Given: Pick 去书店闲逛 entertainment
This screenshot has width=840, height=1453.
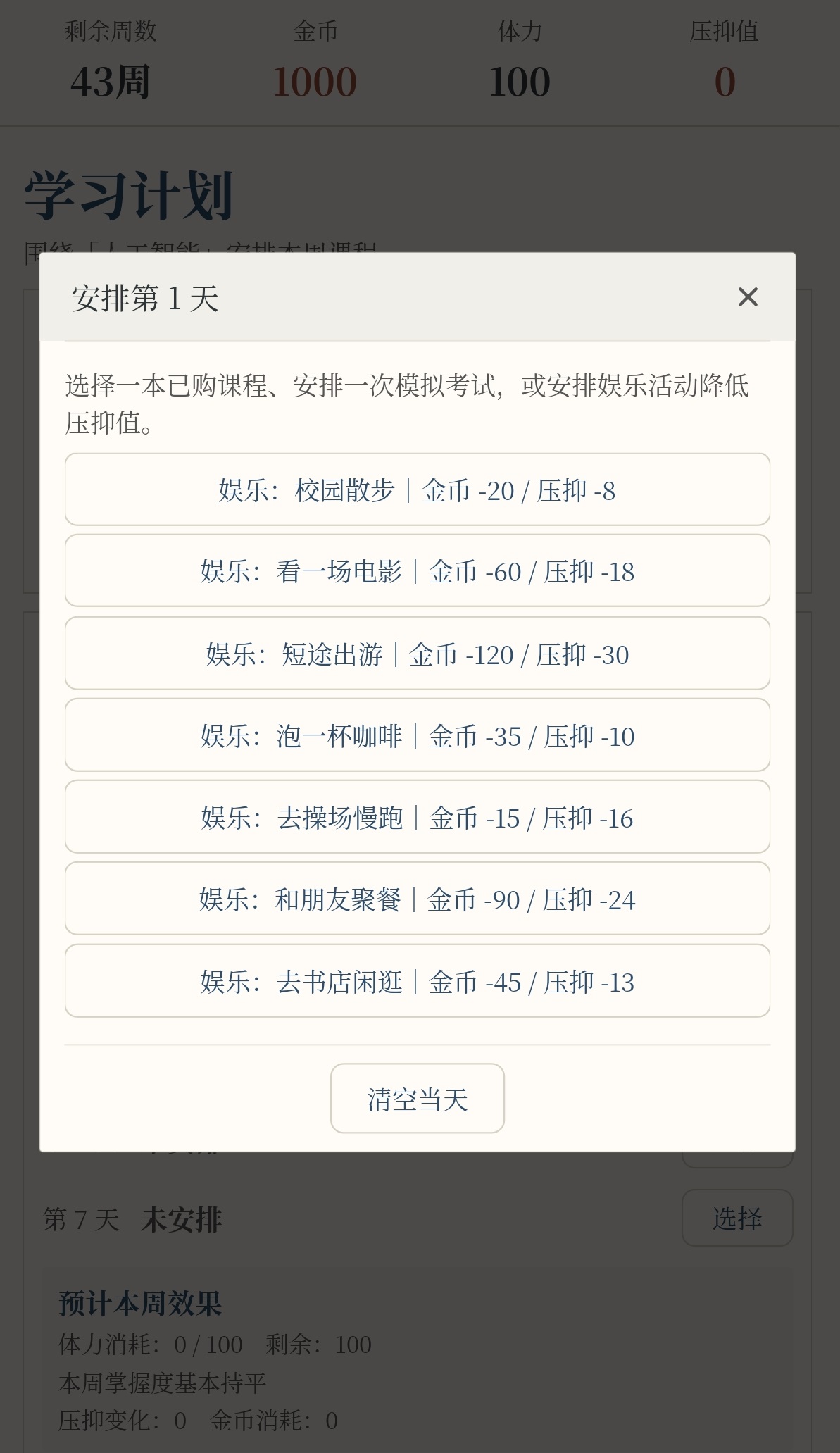Looking at the screenshot, I should [418, 981].
